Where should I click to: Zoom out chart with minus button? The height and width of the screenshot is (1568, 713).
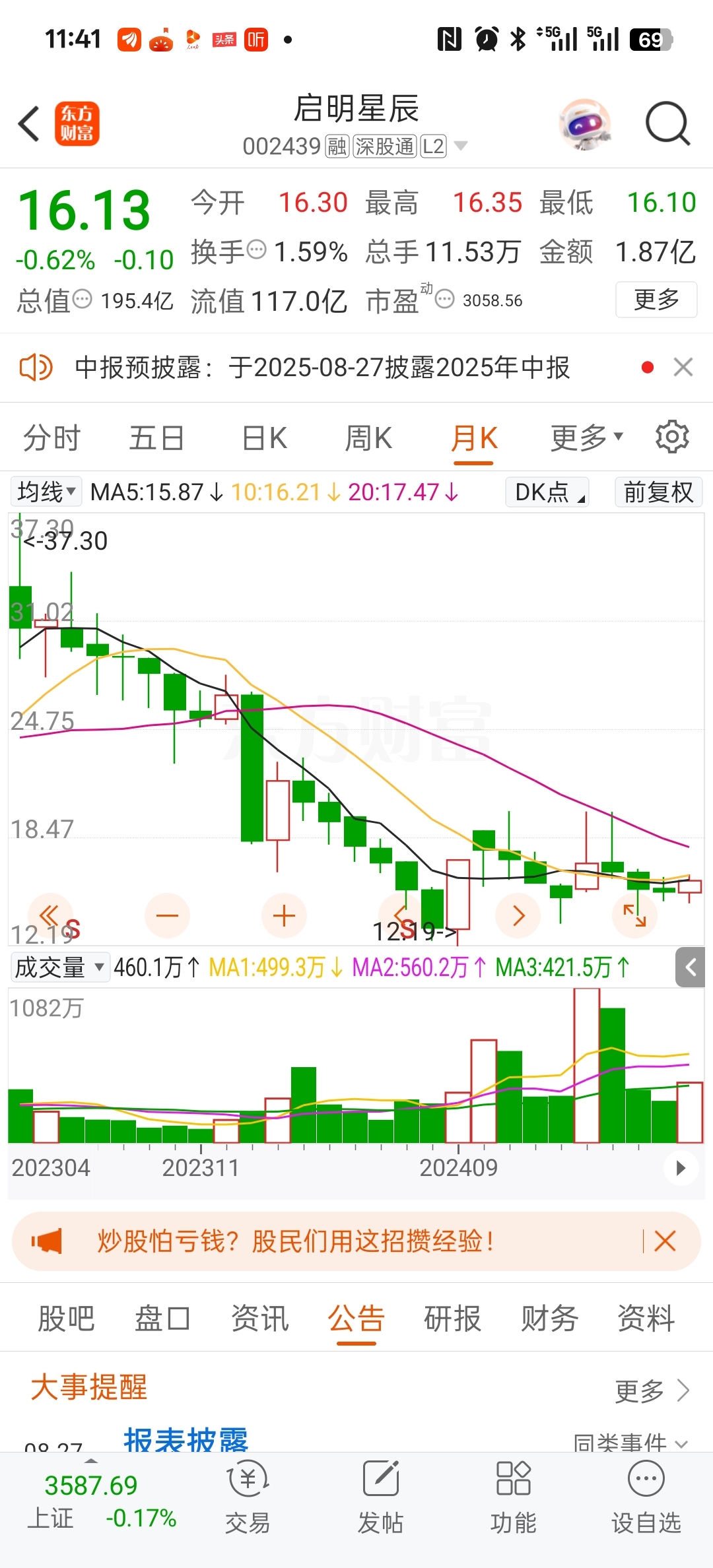pos(167,915)
